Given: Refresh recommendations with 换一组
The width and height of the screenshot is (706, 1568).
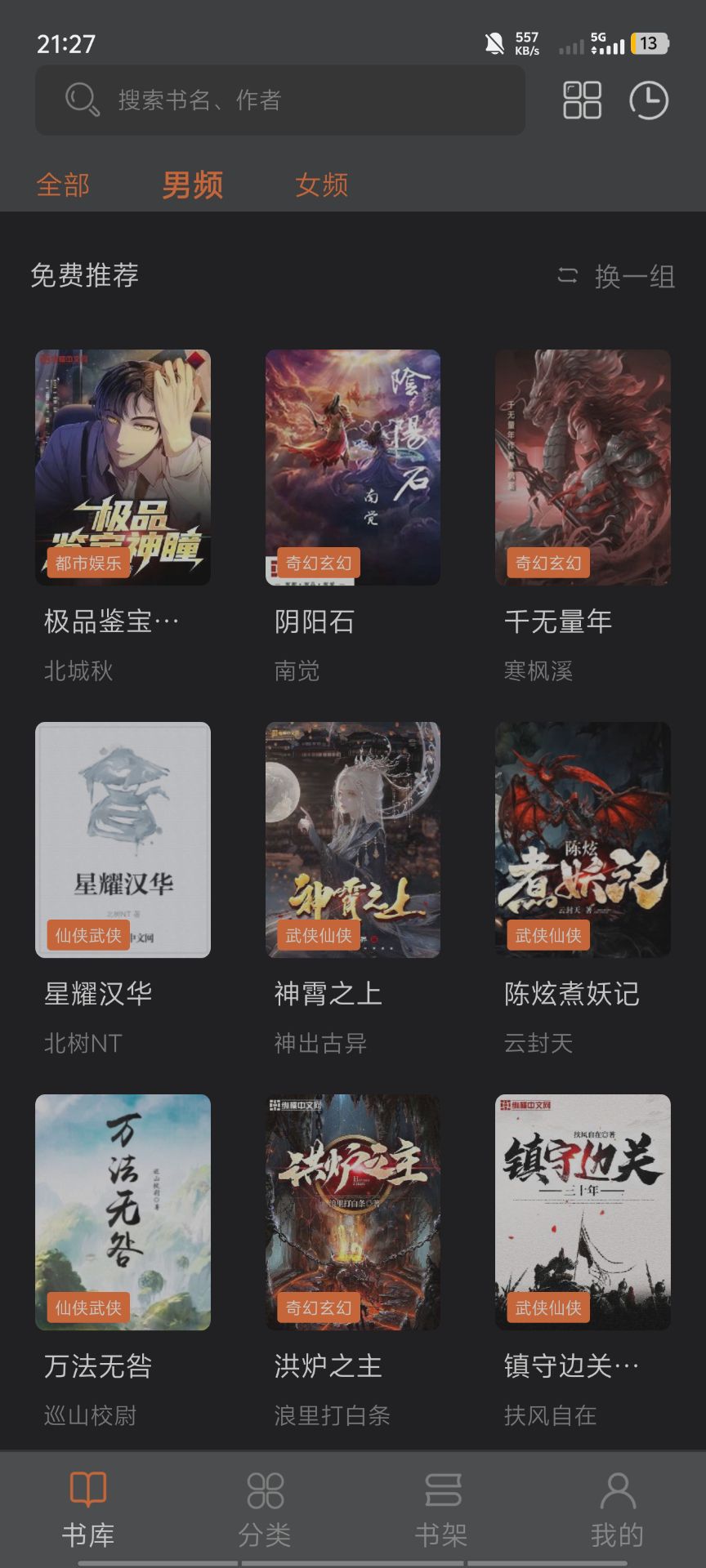Looking at the screenshot, I should tap(618, 276).
